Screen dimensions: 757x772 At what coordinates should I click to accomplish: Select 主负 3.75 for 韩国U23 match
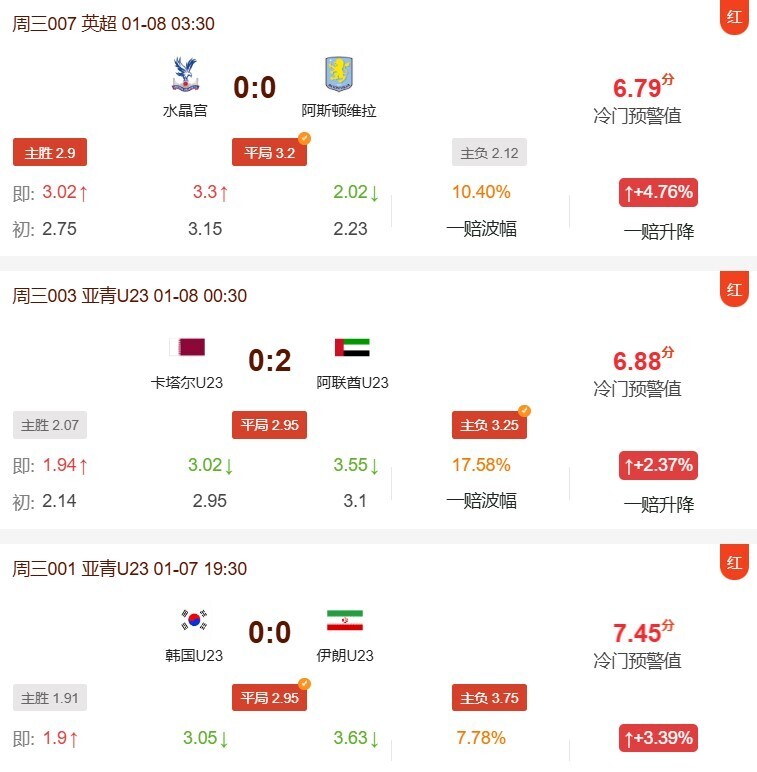(489, 698)
